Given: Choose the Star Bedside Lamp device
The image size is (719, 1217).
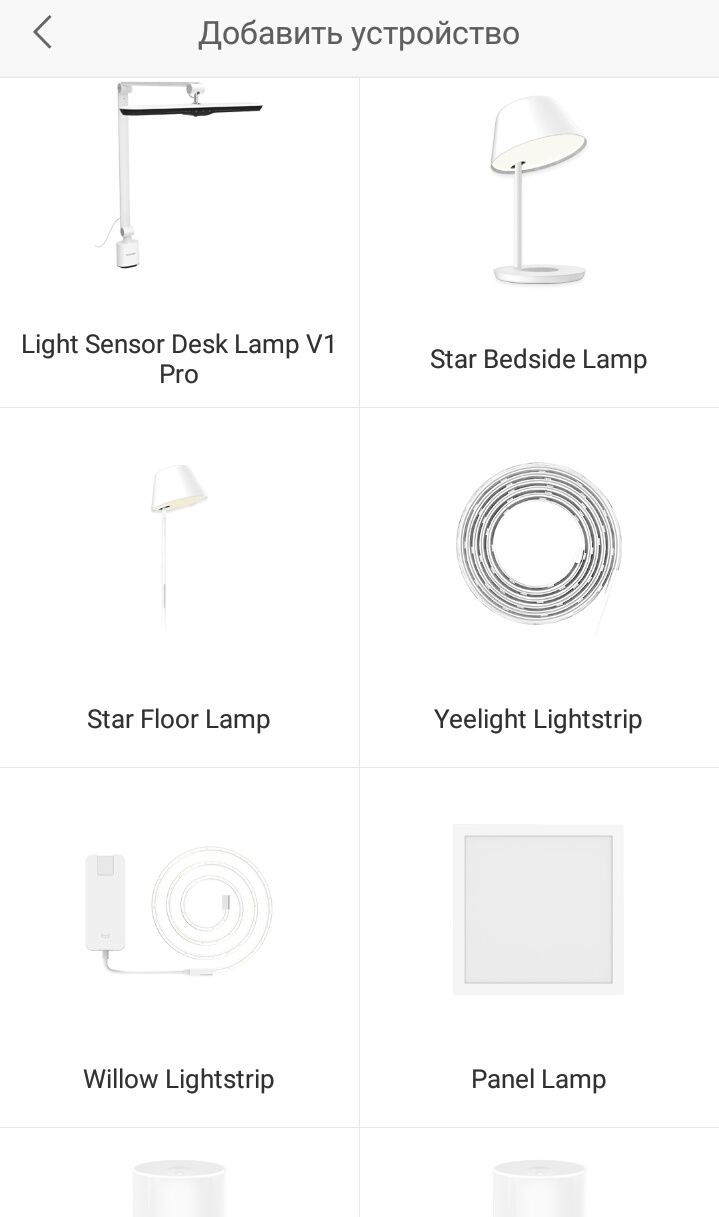Looking at the screenshot, I should point(539,242).
